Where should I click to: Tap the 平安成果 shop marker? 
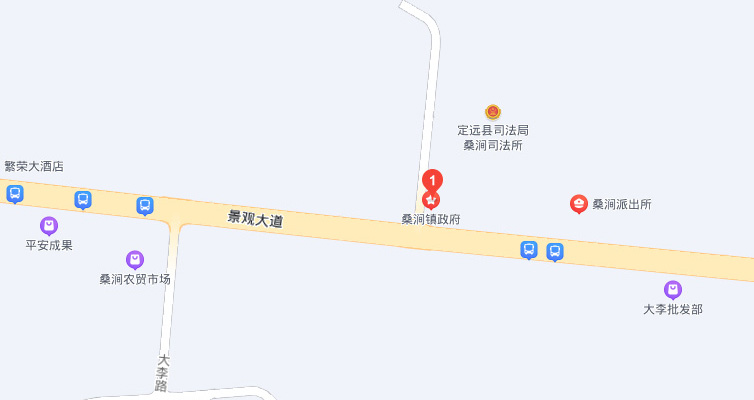[49, 226]
